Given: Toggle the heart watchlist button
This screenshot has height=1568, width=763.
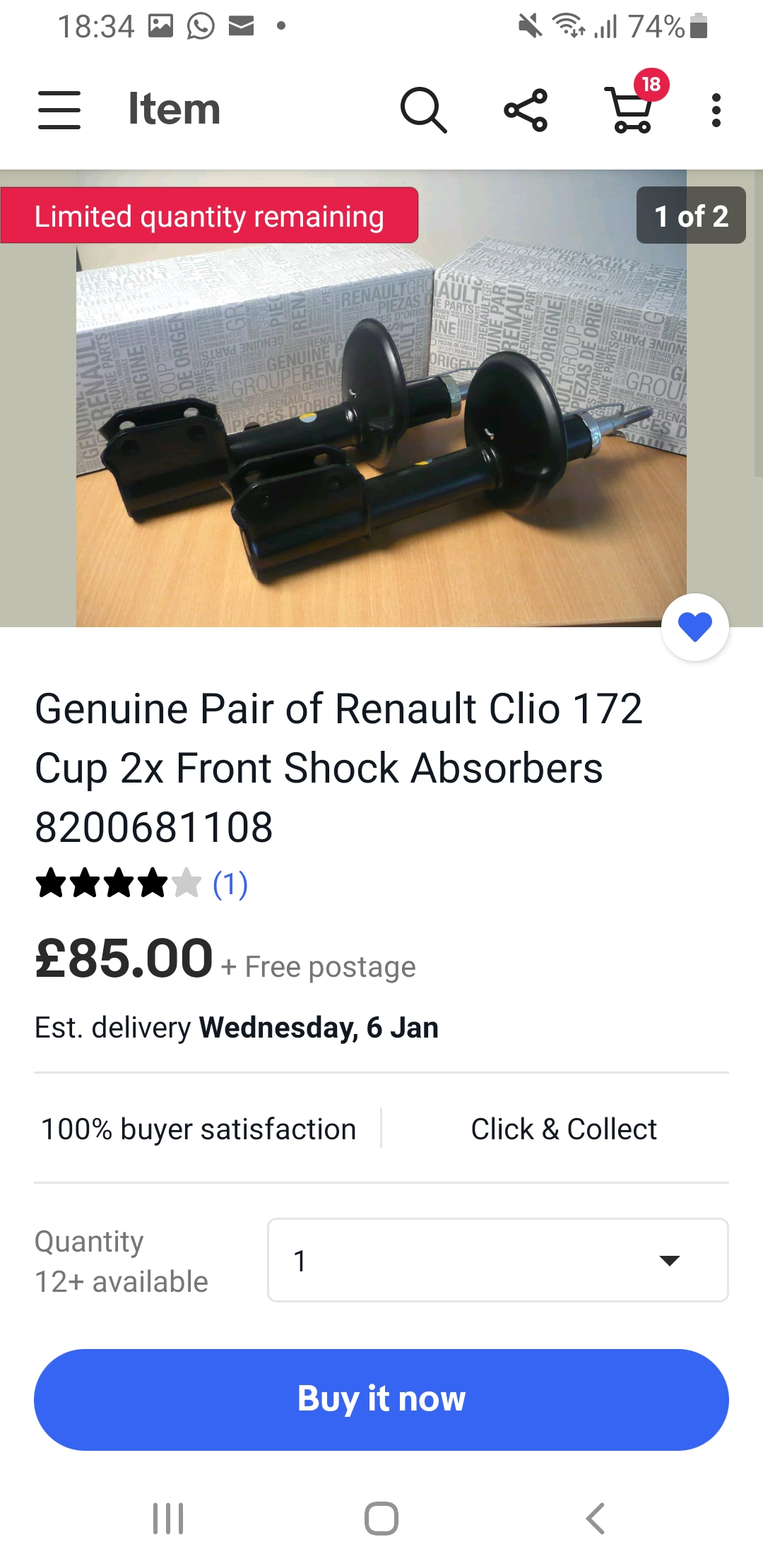Looking at the screenshot, I should coord(695,627).
